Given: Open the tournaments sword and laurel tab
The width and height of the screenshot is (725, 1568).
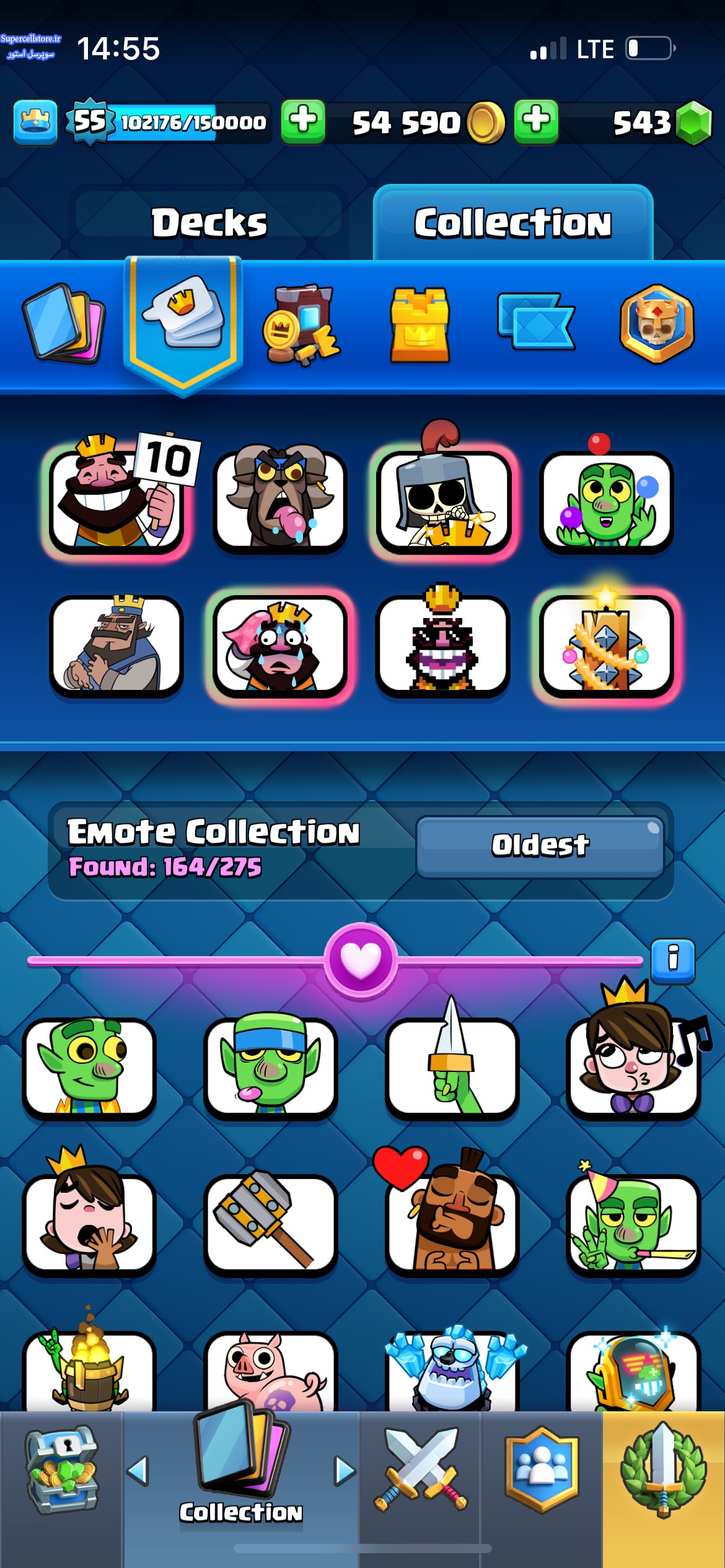Looking at the screenshot, I should (664, 1470).
